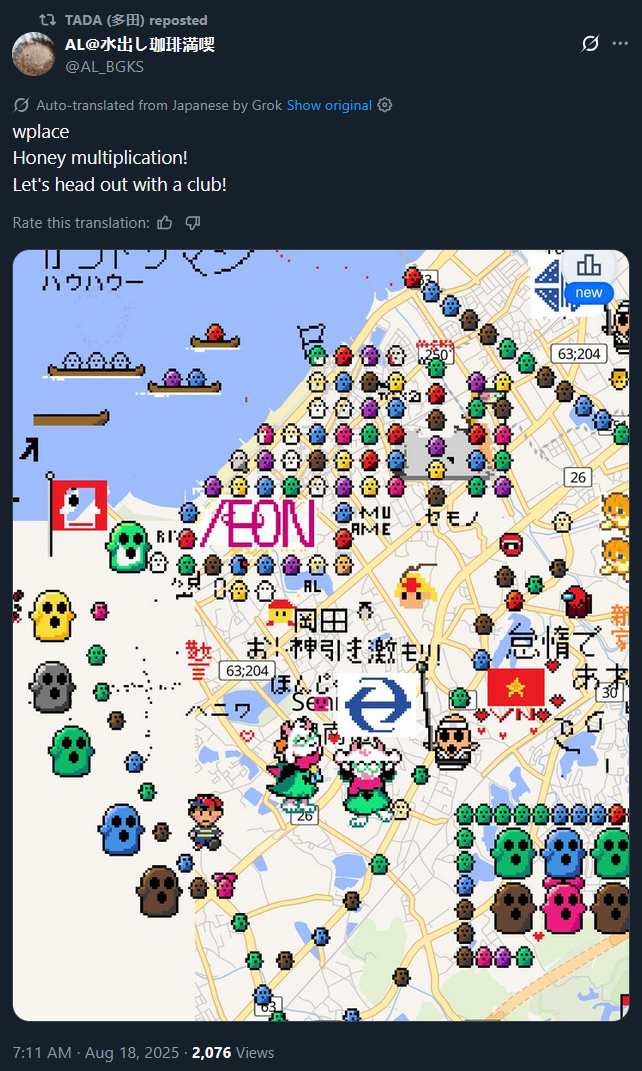This screenshot has width=642, height=1071.
Task: Open TADA reposted profile link
Action: 136,20
